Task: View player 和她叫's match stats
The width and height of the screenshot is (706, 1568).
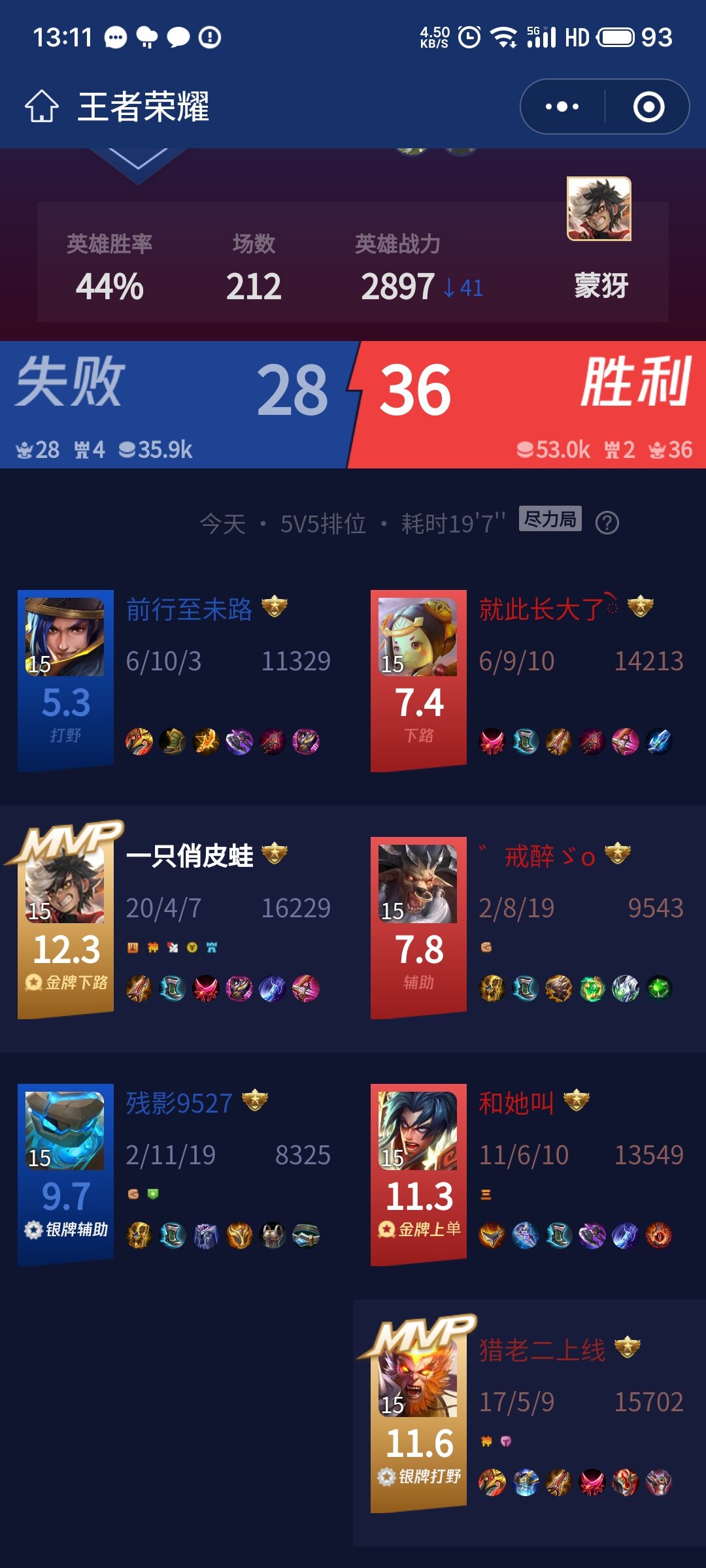Action: point(516,1103)
